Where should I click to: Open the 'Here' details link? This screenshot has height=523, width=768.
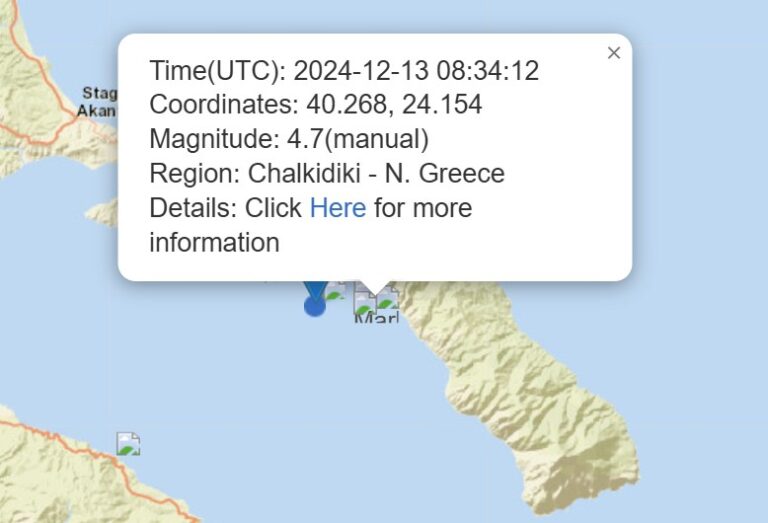pyautogui.click(x=337, y=208)
